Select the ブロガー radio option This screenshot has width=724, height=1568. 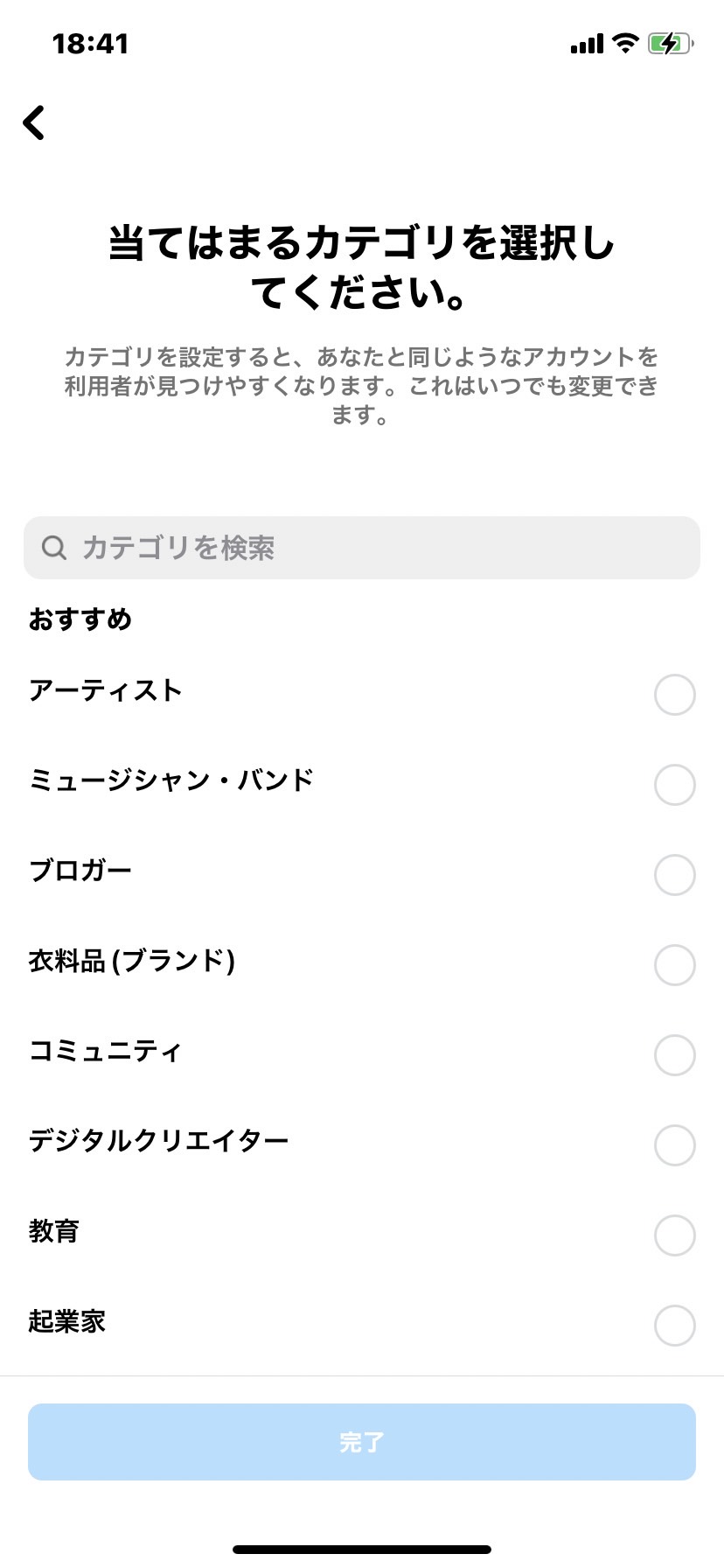(x=674, y=874)
